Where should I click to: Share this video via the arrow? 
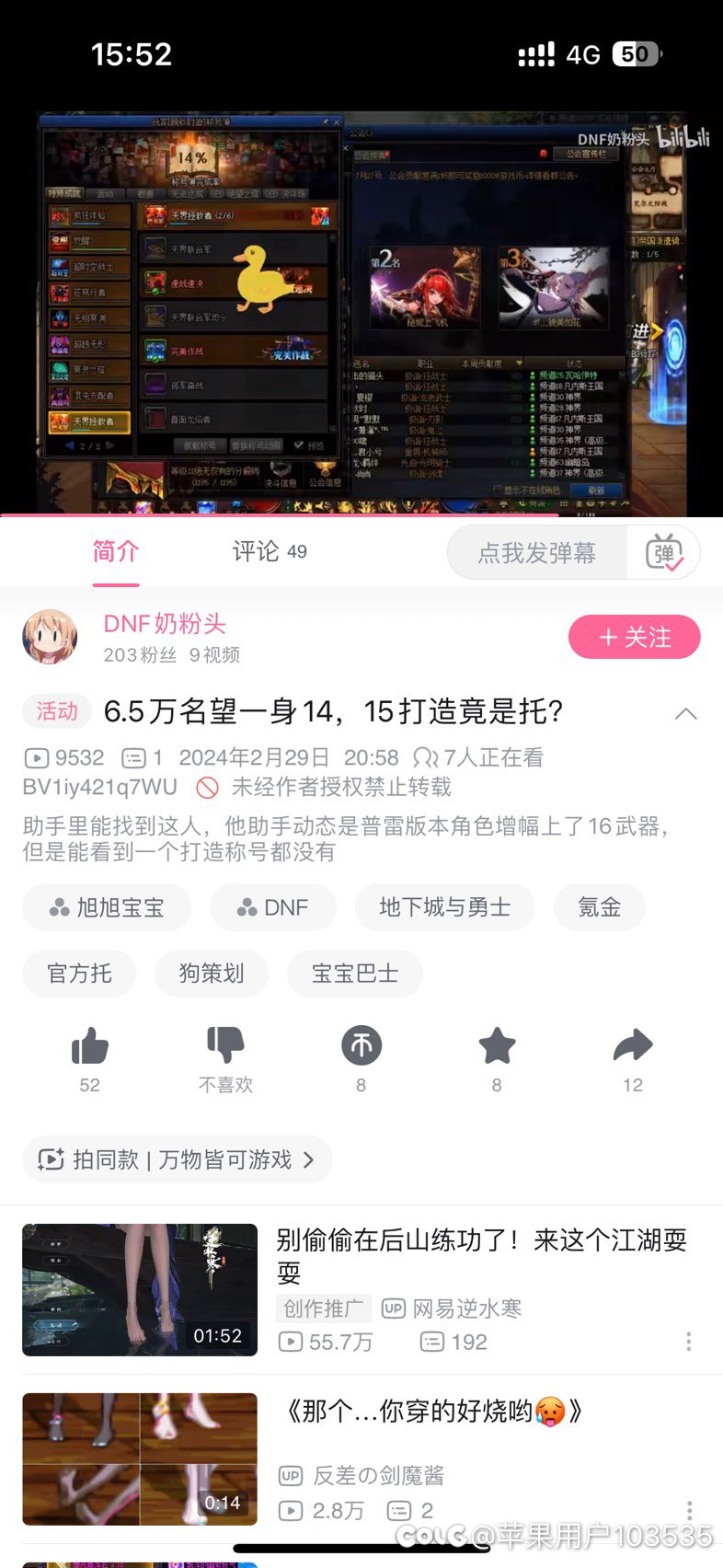pos(633,1059)
